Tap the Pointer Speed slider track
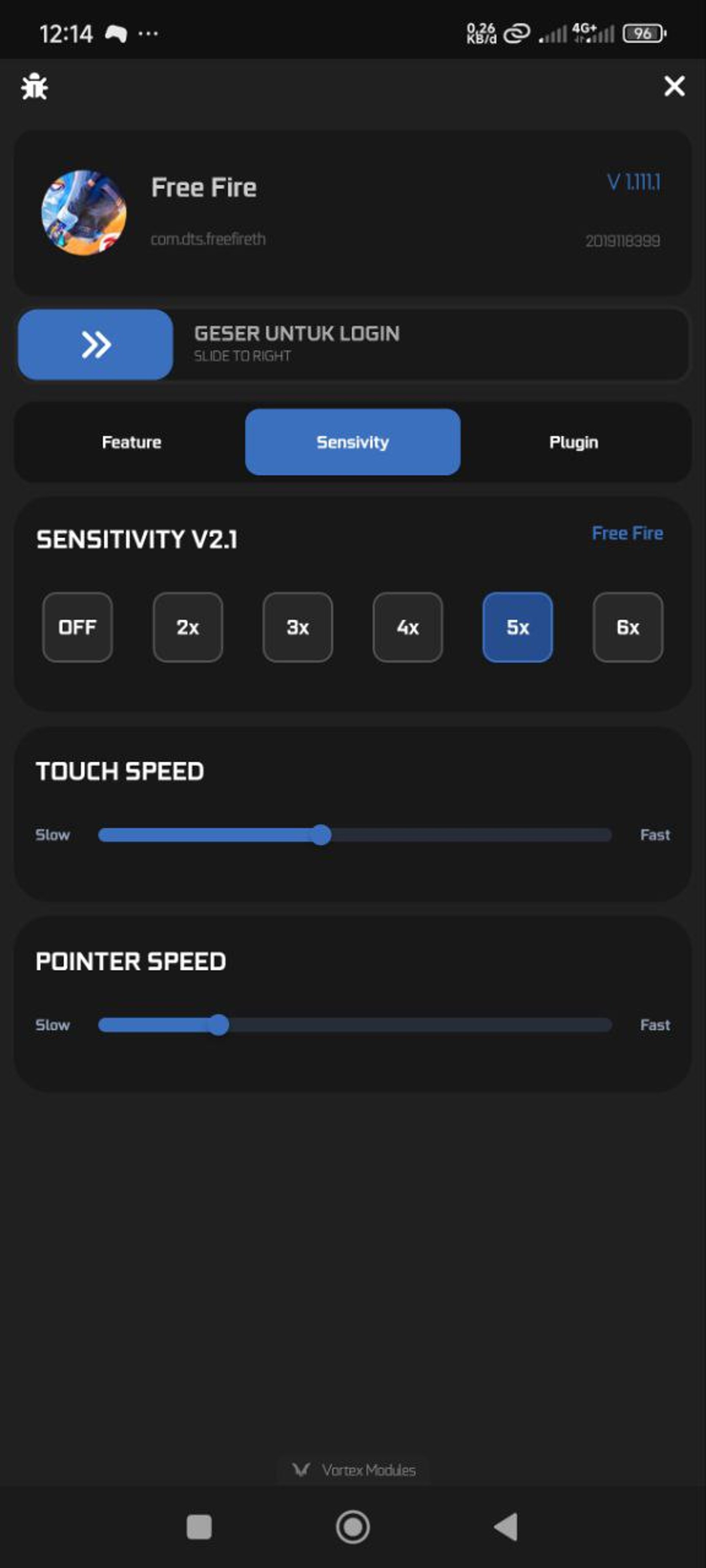Image resolution: width=706 pixels, height=1568 pixels. coord(355,1025)
